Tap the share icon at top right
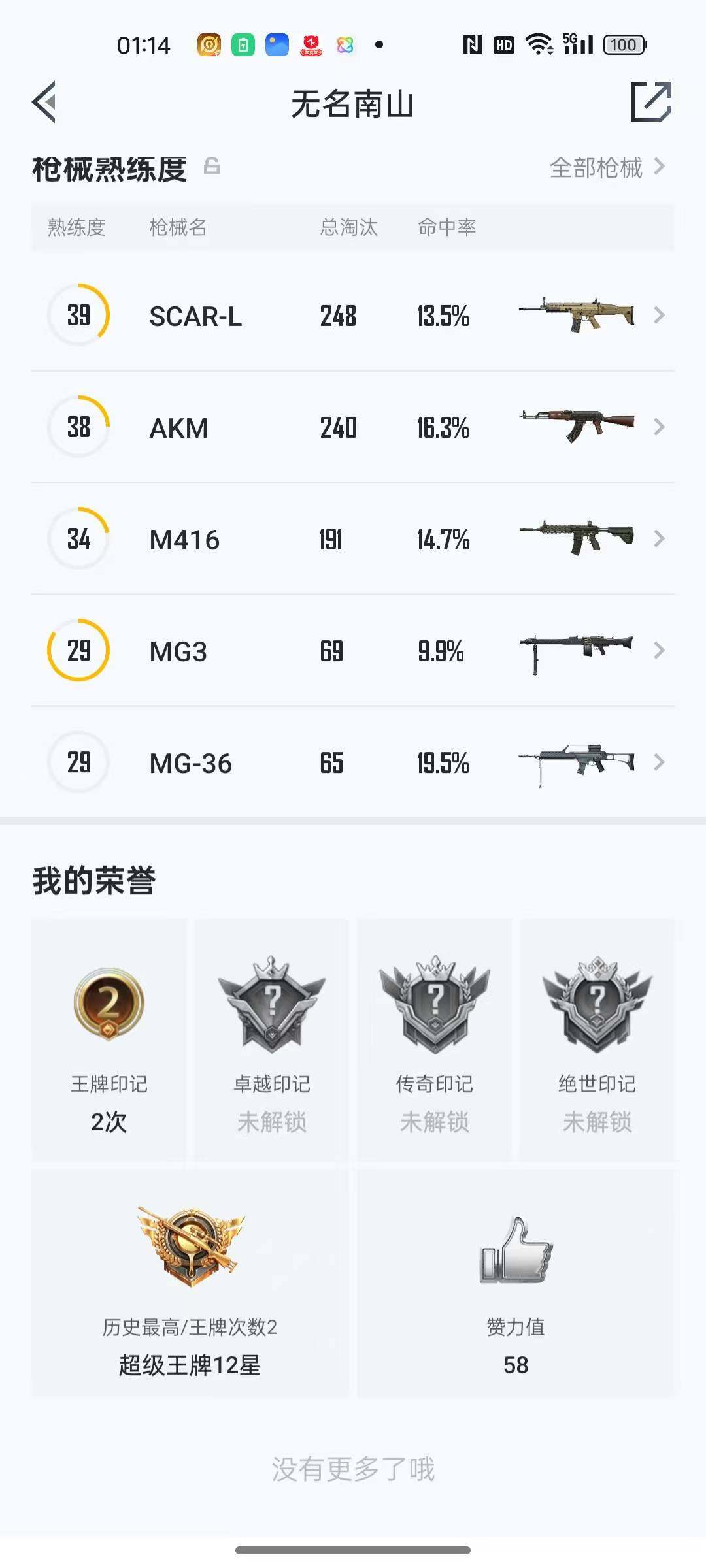Image resolution: width=706 pixels, height=1568 pixels. click(650, 103)
